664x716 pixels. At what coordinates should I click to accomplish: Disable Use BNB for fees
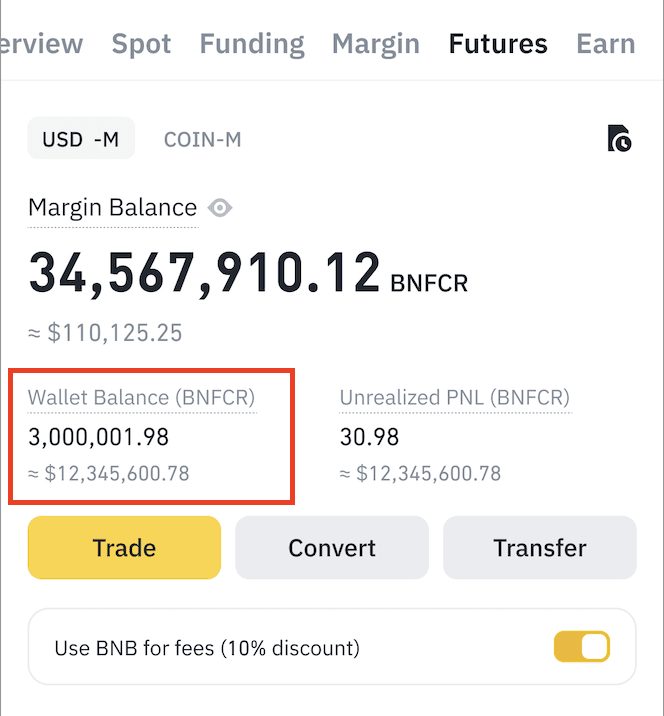pos(581,647)
